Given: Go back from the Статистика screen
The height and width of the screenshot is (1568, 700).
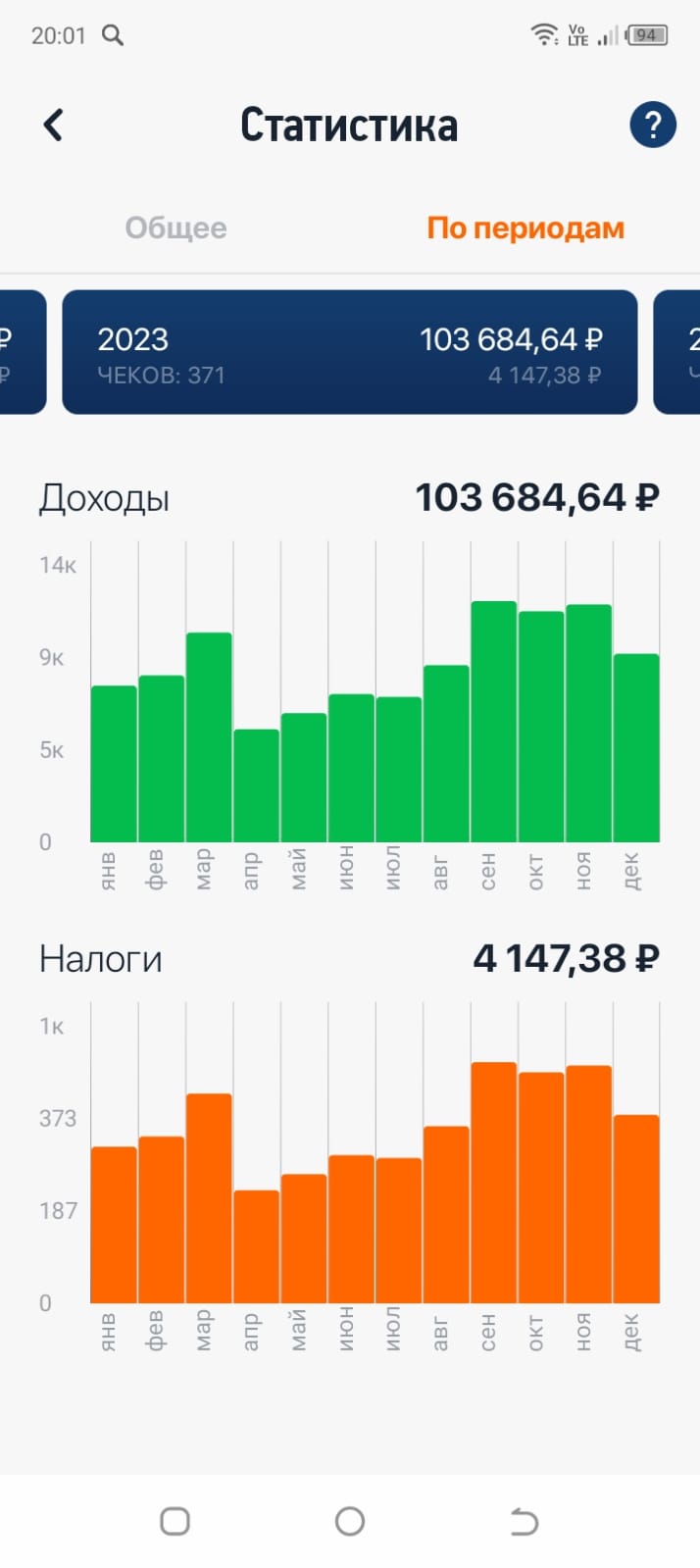Looking at the screenshot, I should [x=54, y=125].
